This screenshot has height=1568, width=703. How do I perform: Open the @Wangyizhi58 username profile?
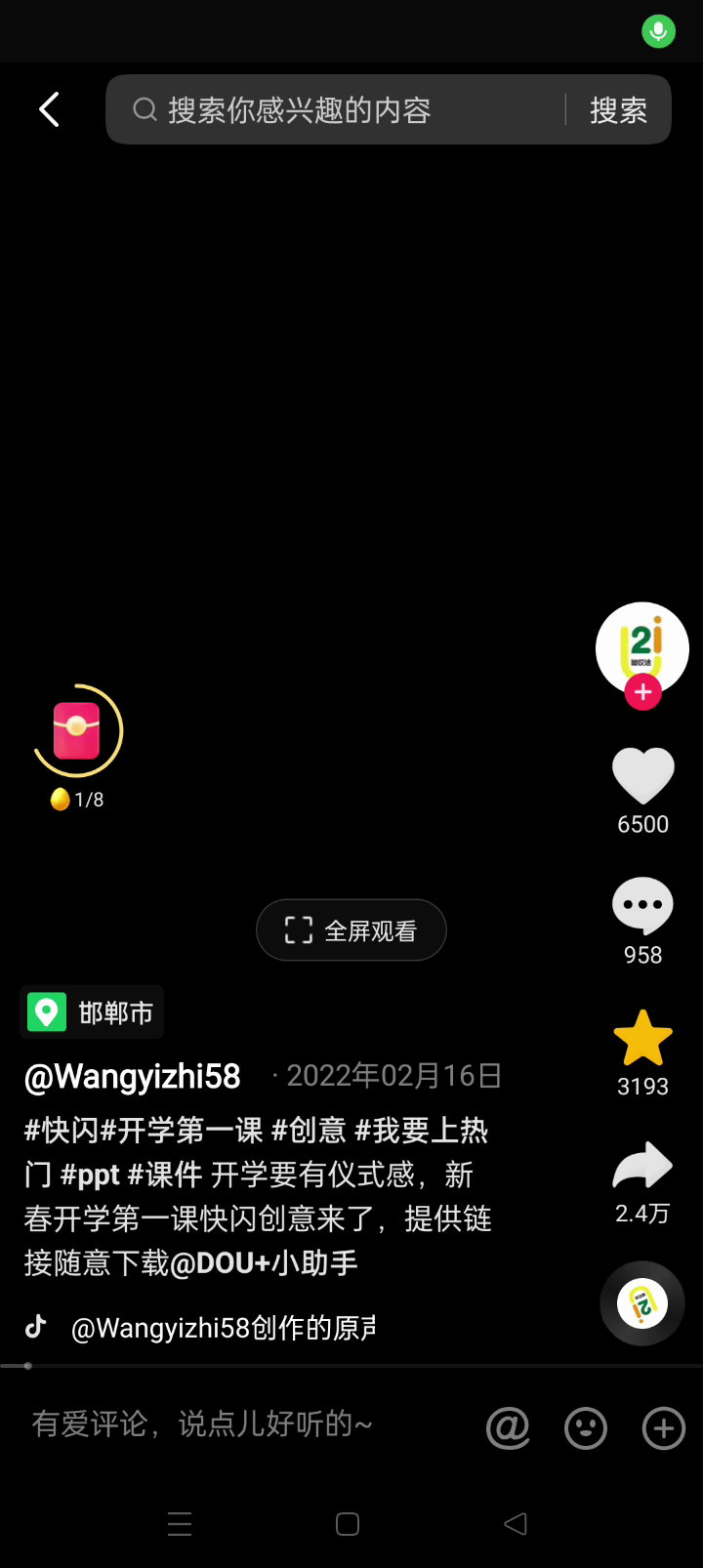(133, 1076)
